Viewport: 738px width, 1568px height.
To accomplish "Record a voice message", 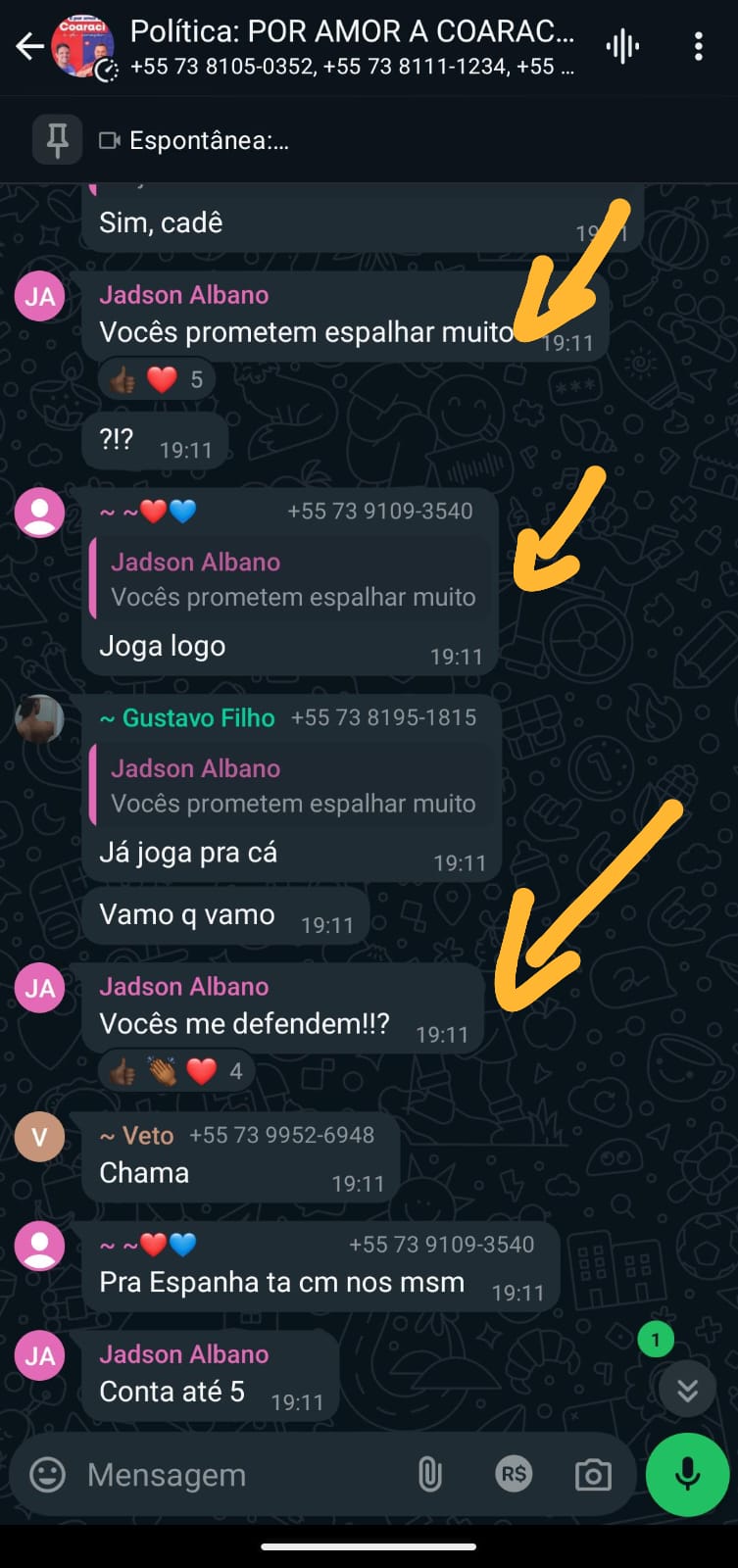I will click(687, 1474).
